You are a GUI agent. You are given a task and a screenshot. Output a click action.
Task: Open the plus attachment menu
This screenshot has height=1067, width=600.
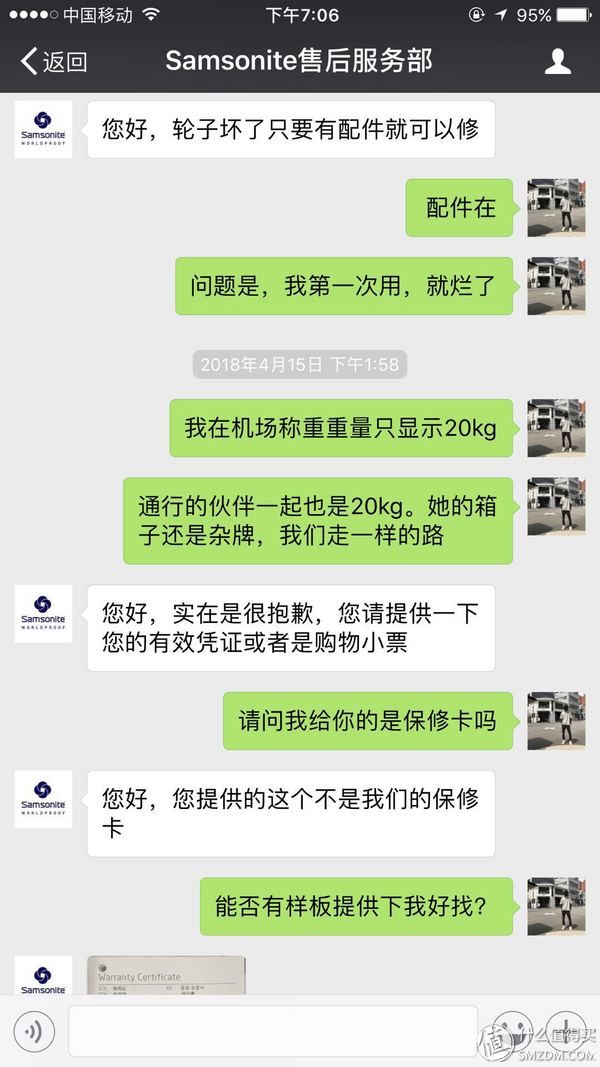[x=566, y=1030]
